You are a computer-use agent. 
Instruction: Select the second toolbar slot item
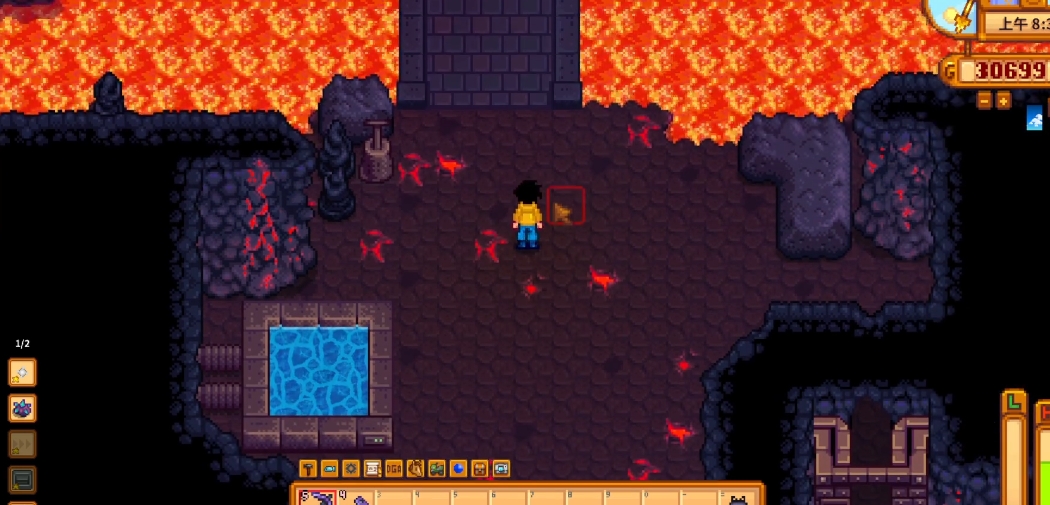pos(357,498)
